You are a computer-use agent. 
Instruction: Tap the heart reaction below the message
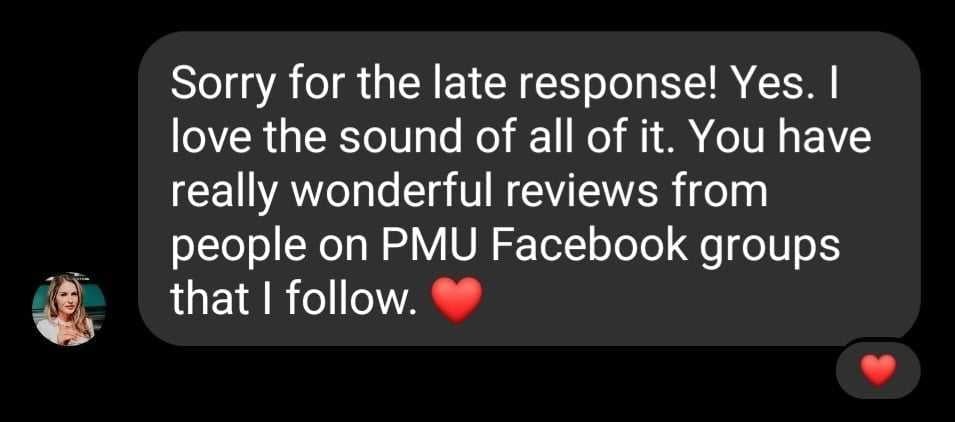point(877,371)
